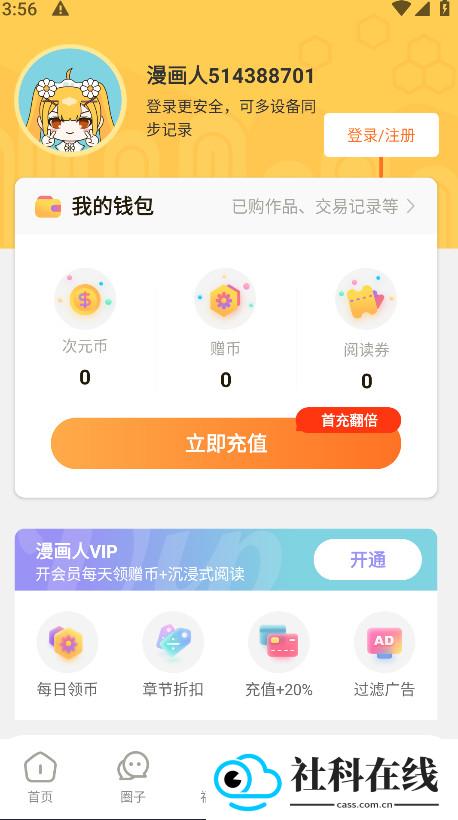The width and height of the screenshot is (458, 820).
Task: Switch to the 首页 tab
Action: coord(40,778)
